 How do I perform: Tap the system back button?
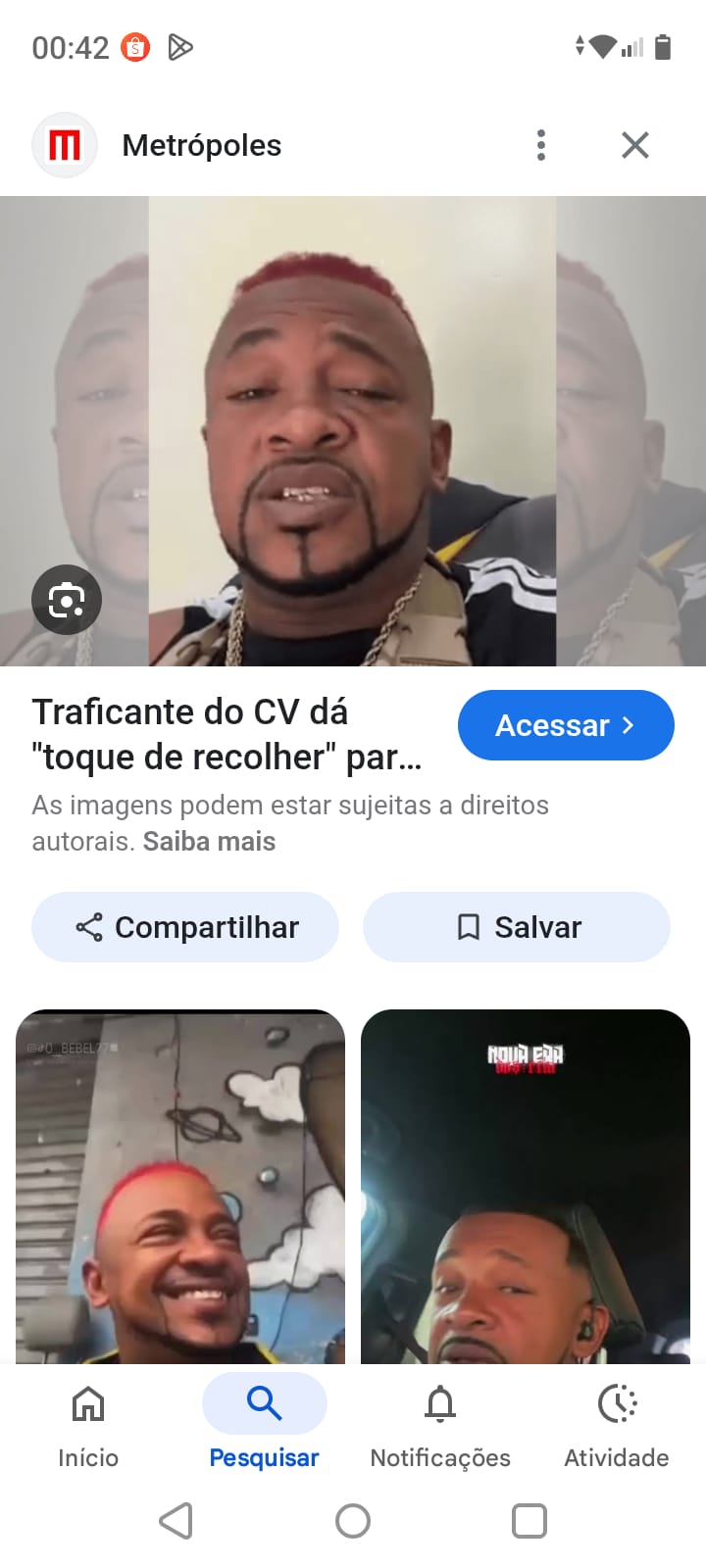click(176, 1521)
